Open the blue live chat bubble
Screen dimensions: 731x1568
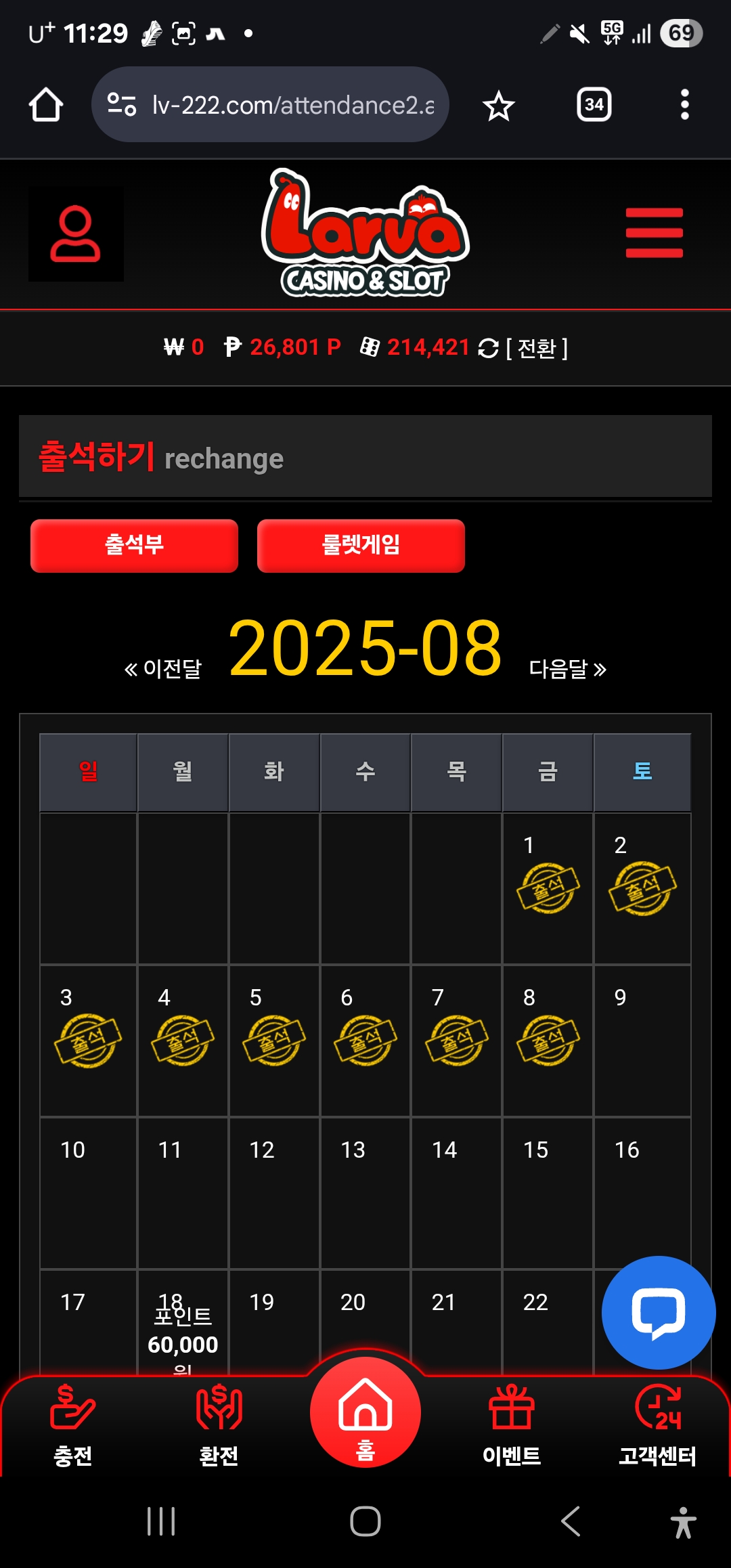pos(658,1312)
